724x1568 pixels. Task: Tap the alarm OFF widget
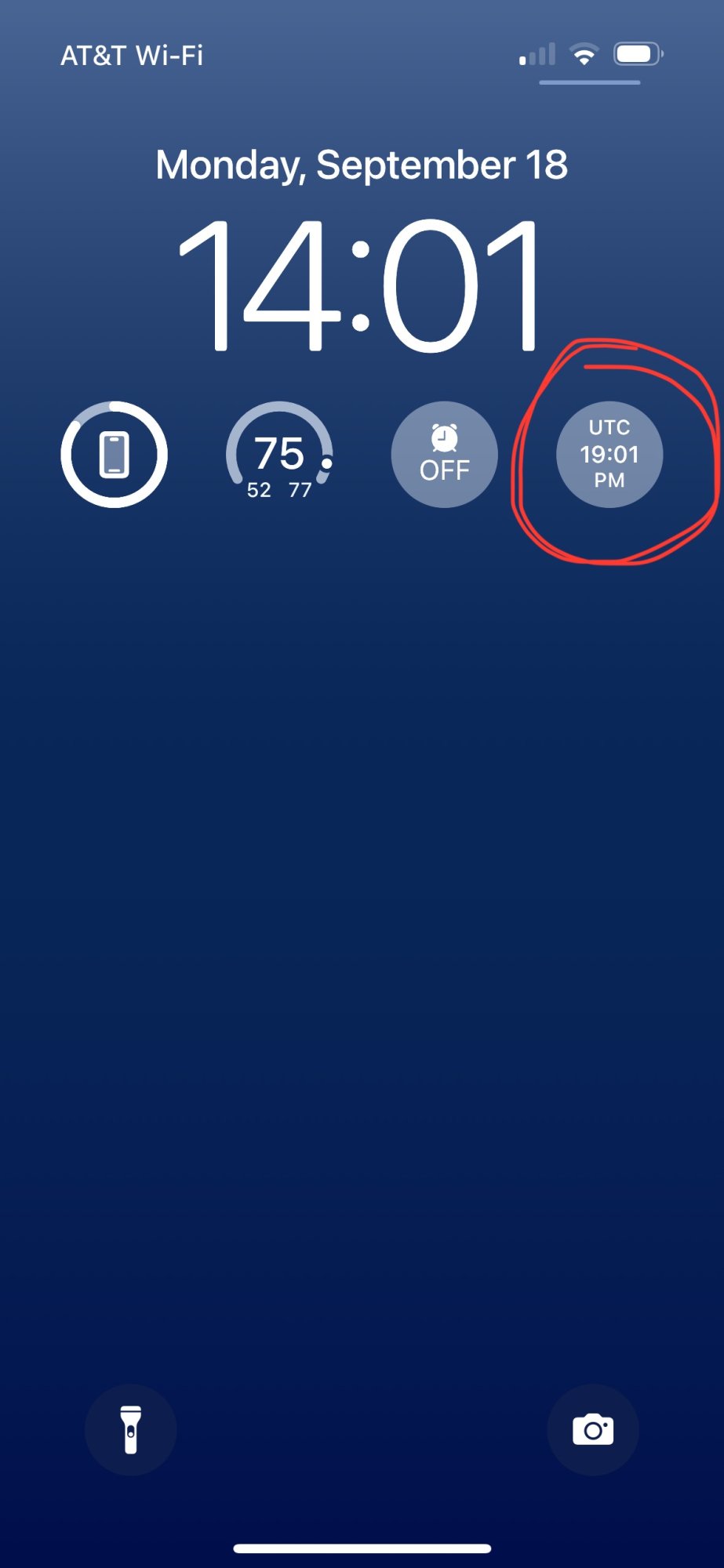[x=445, y=455]
